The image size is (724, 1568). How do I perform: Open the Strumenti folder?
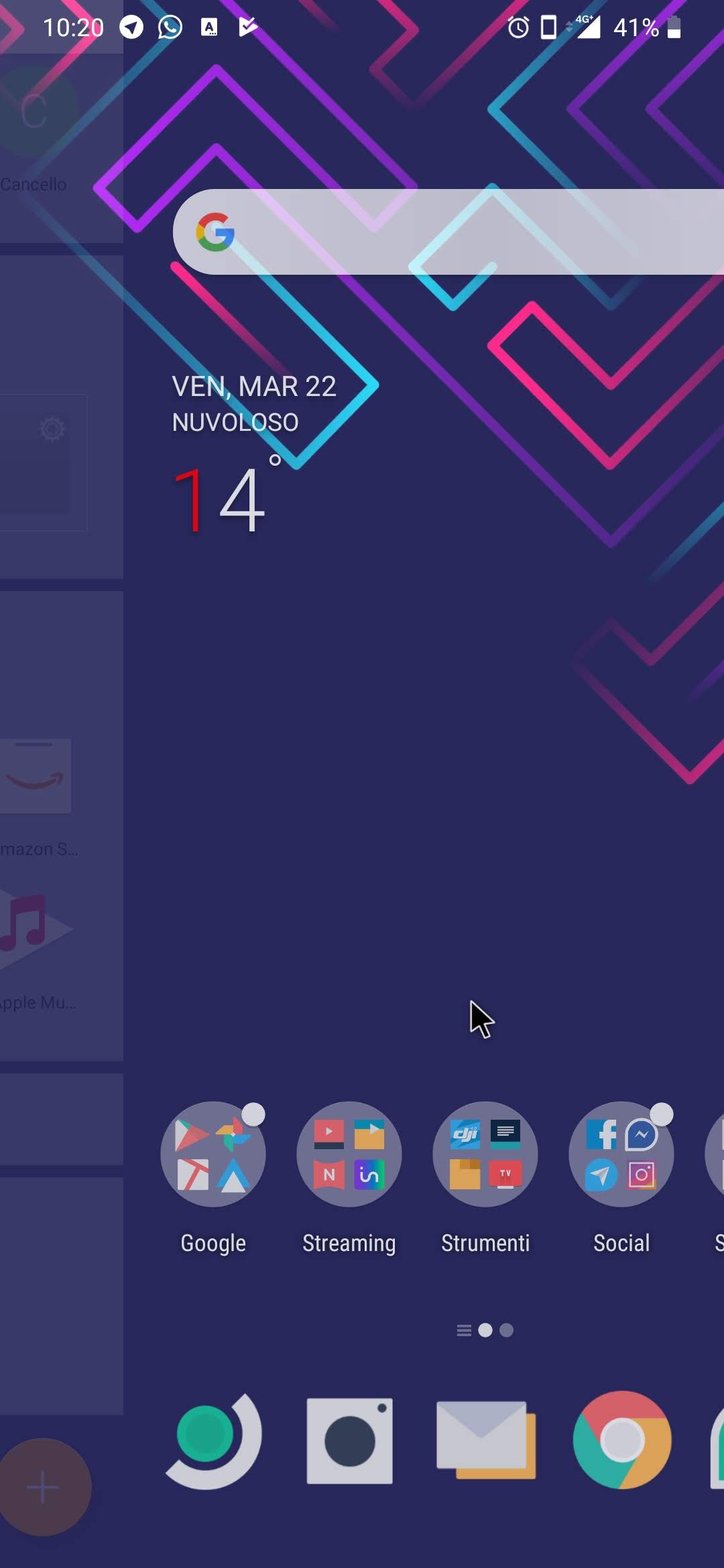[x=485, y=1154]
